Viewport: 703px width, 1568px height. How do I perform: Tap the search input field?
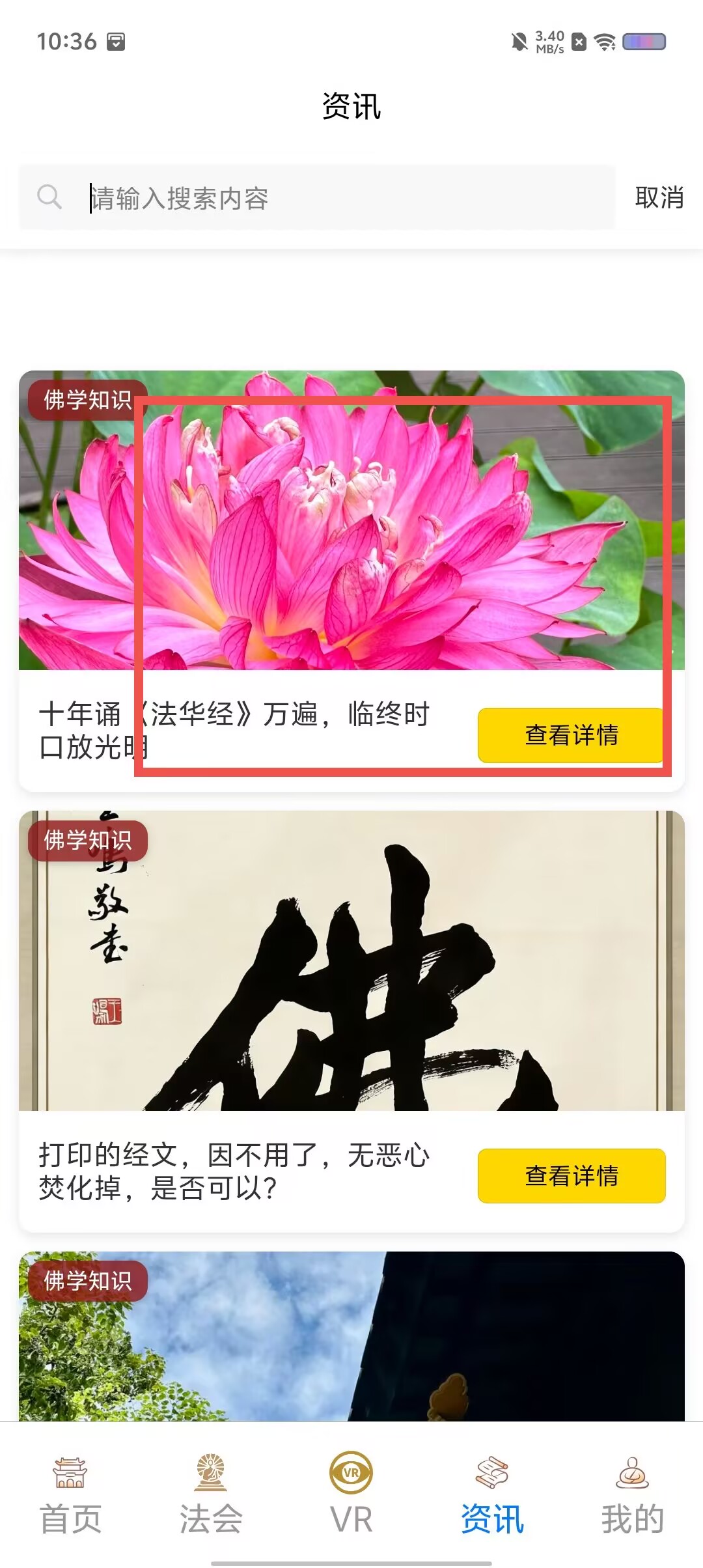pyautogui.click(x=316, y=197)
